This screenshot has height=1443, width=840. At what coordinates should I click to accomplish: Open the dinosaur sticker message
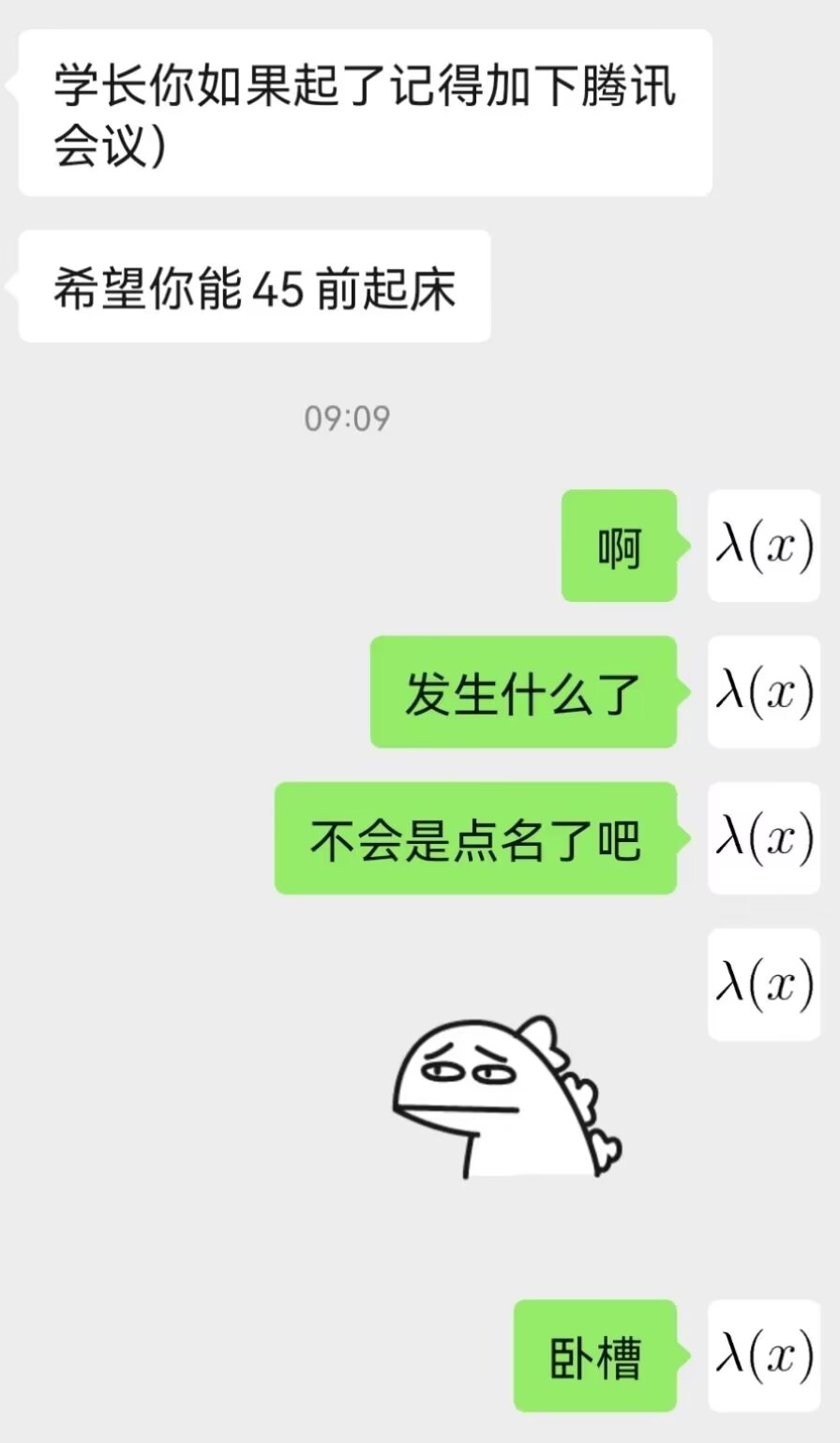507,1097
